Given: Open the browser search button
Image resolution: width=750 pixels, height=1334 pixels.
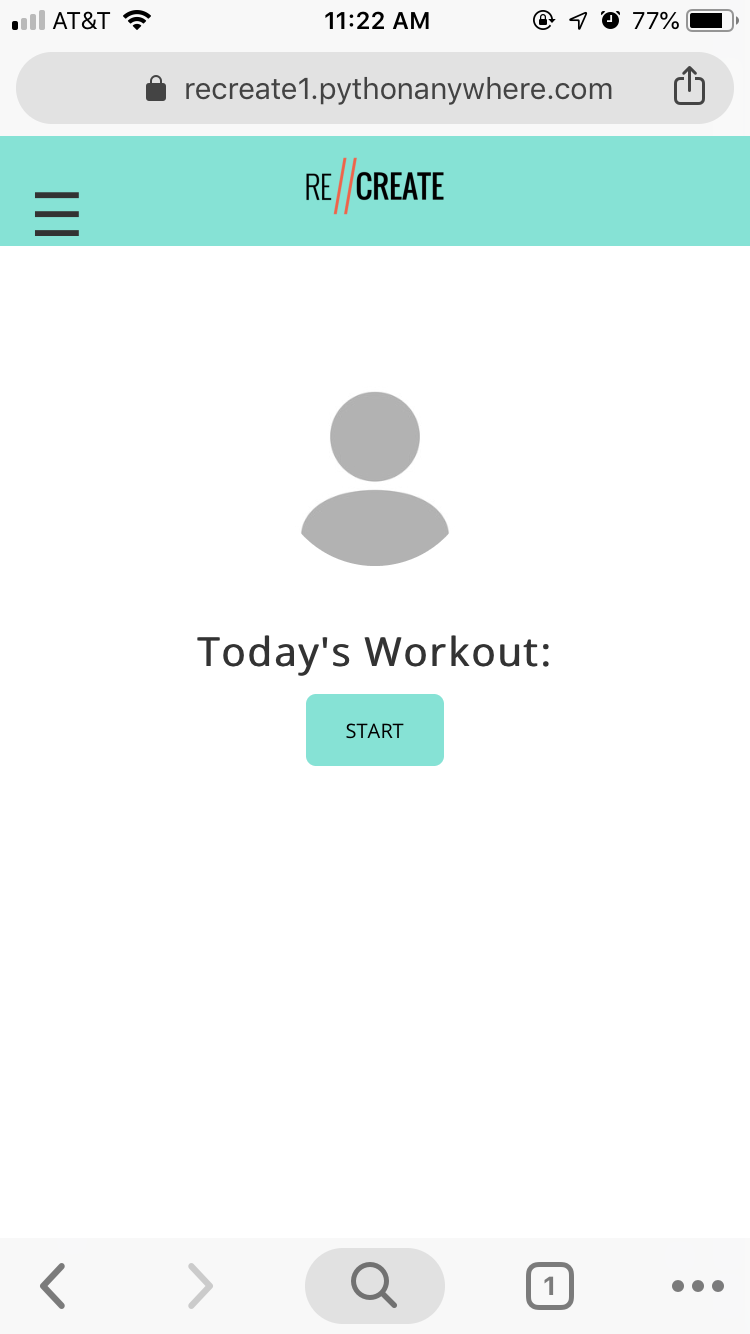Looking at the screenshot, I should coord(375,1286).
